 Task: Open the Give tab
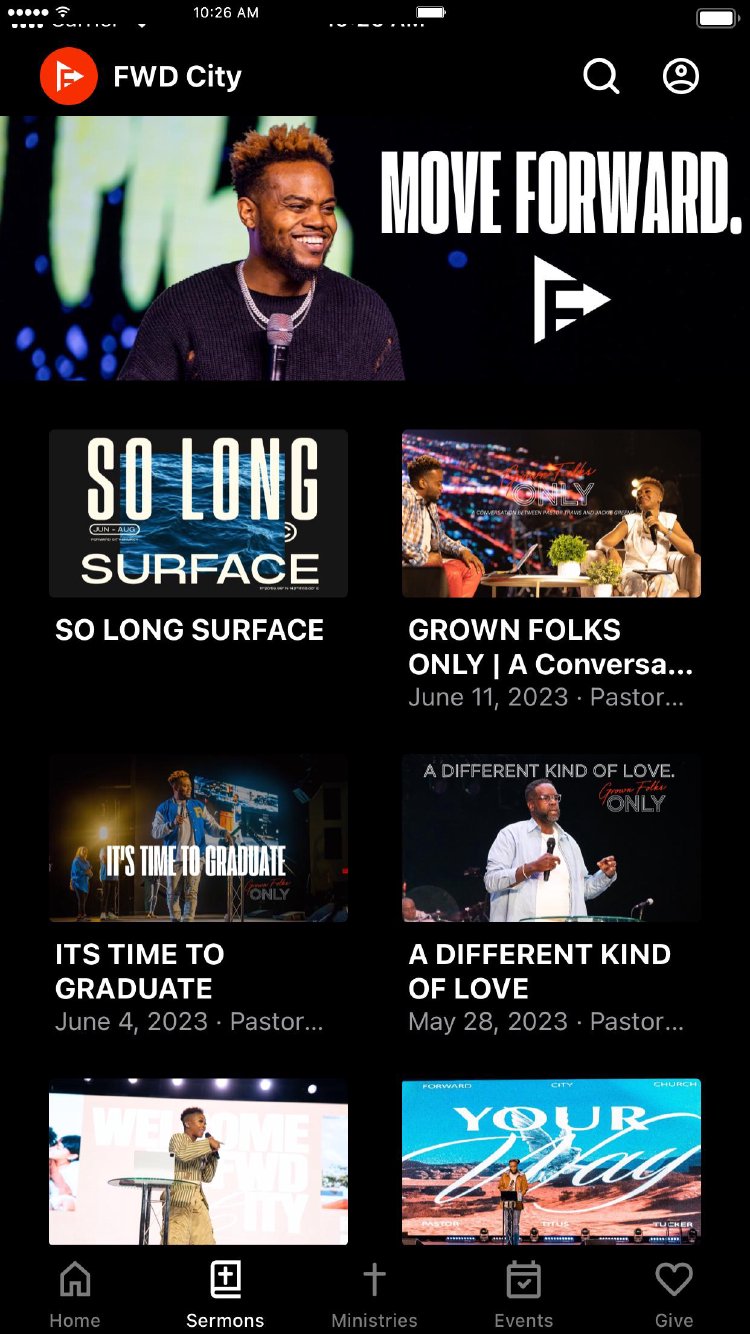tap(673, 1294)
